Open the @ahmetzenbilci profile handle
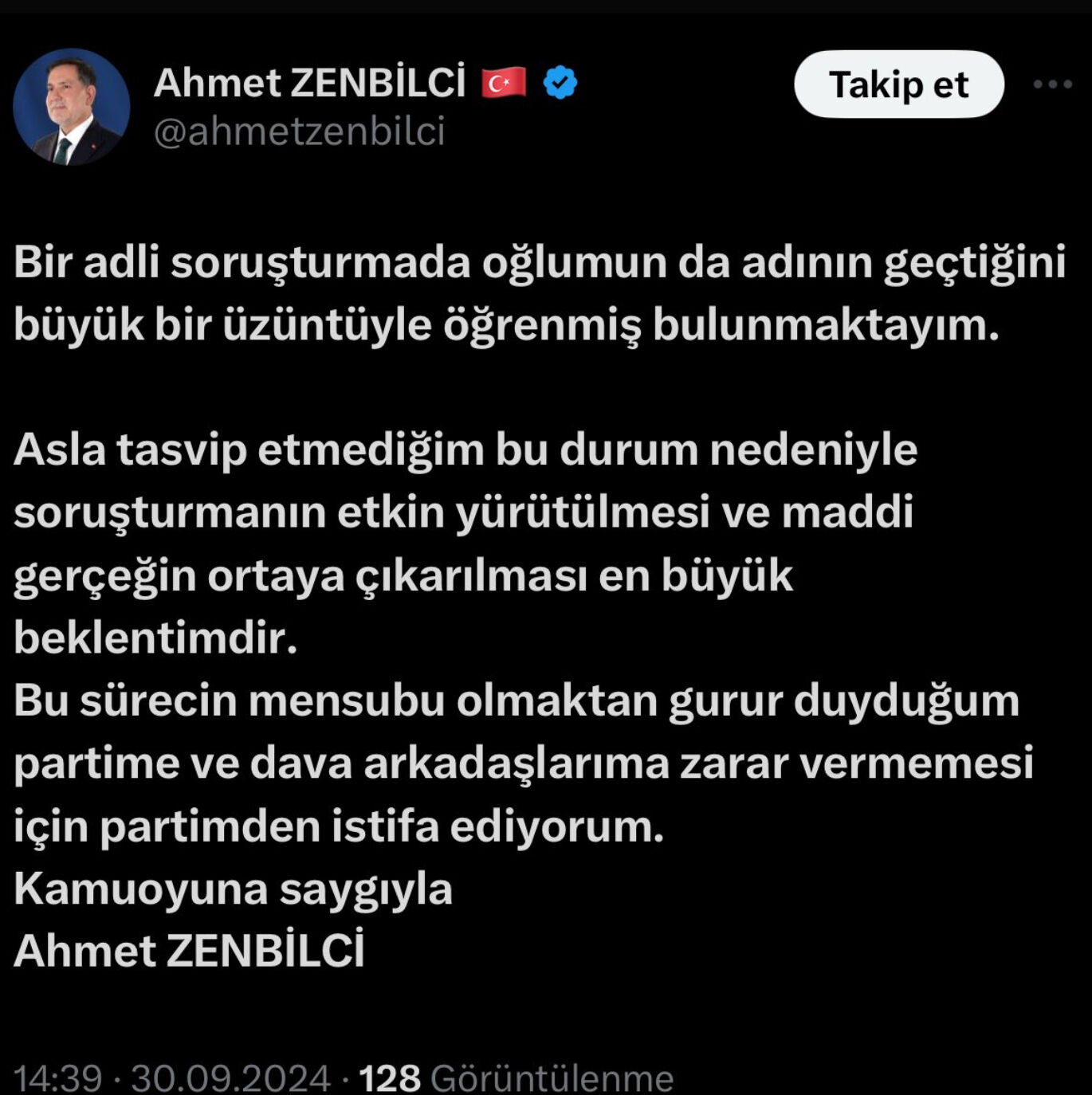Viewport: 1092px width, 1095px height. [299, 131]
